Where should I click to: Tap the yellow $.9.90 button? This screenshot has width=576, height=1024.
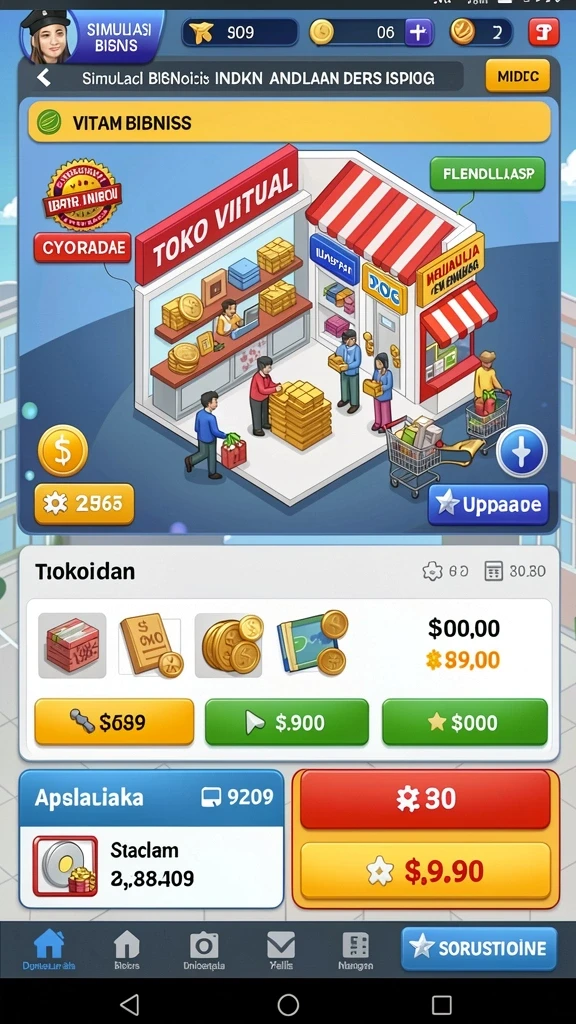(x=425, y=871)
